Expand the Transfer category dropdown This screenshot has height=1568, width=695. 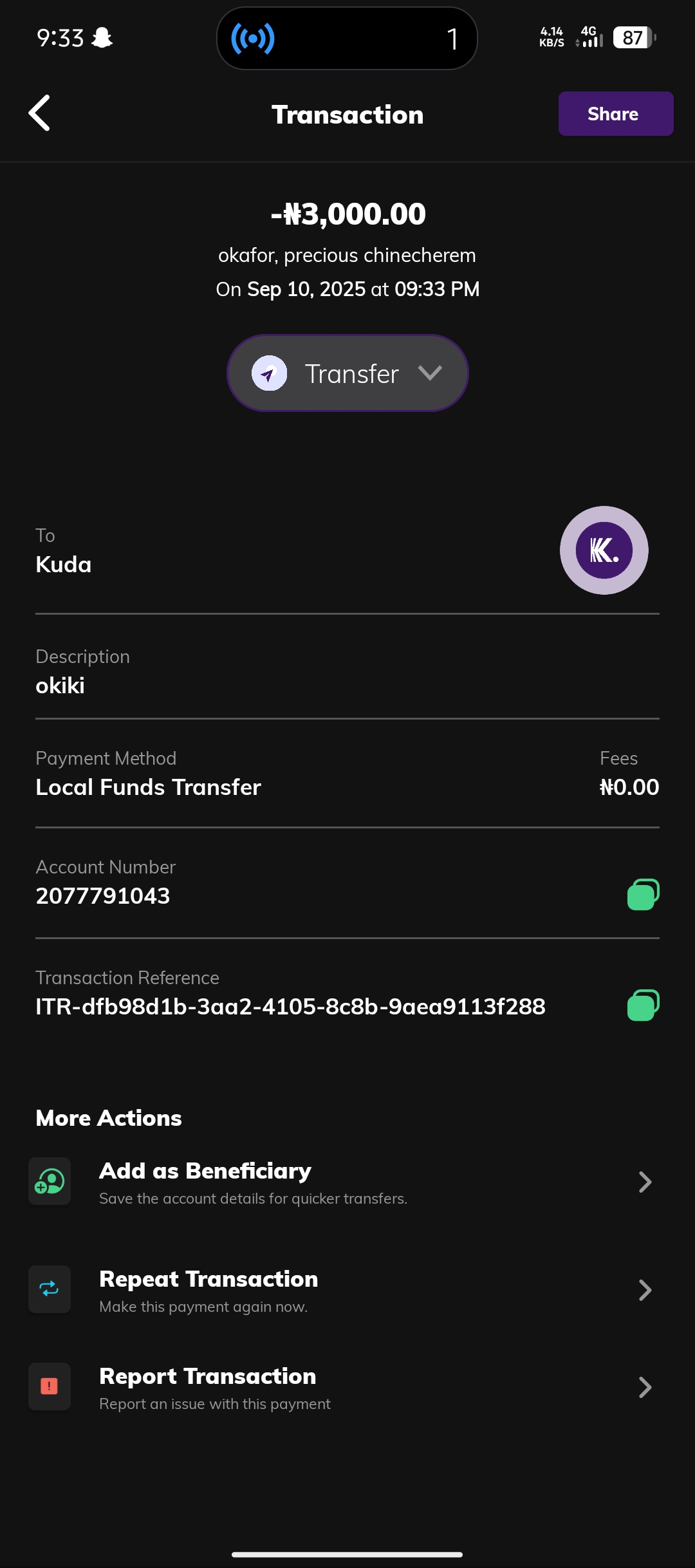pos(347,373)
